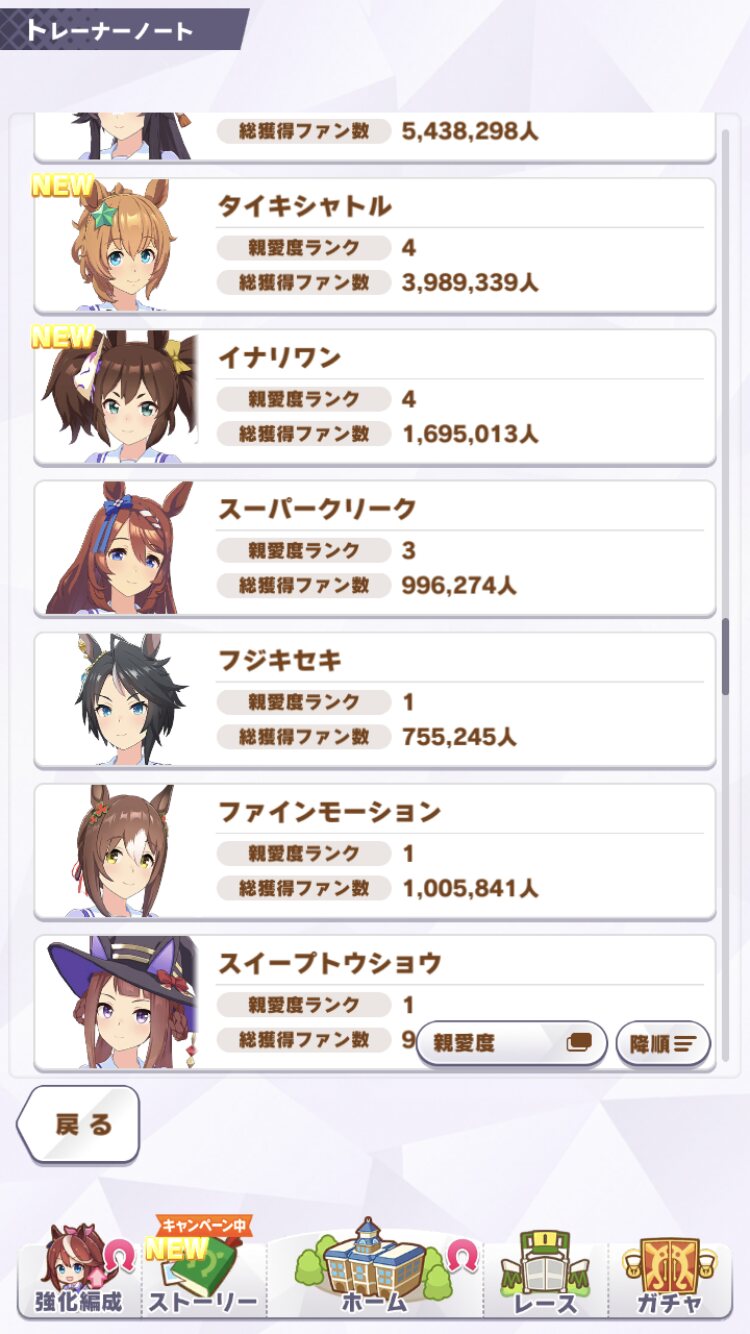Open the ガチャ tab

coord(669,1277)
